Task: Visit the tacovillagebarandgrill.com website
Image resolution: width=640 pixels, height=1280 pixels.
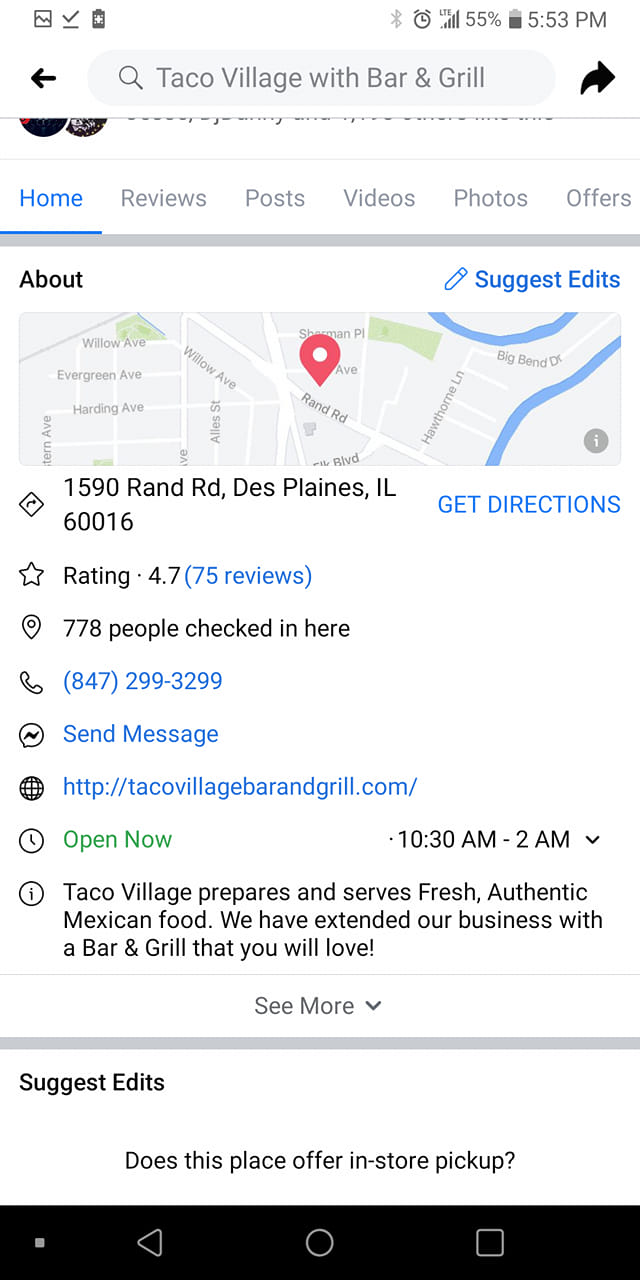Action: 240,787
